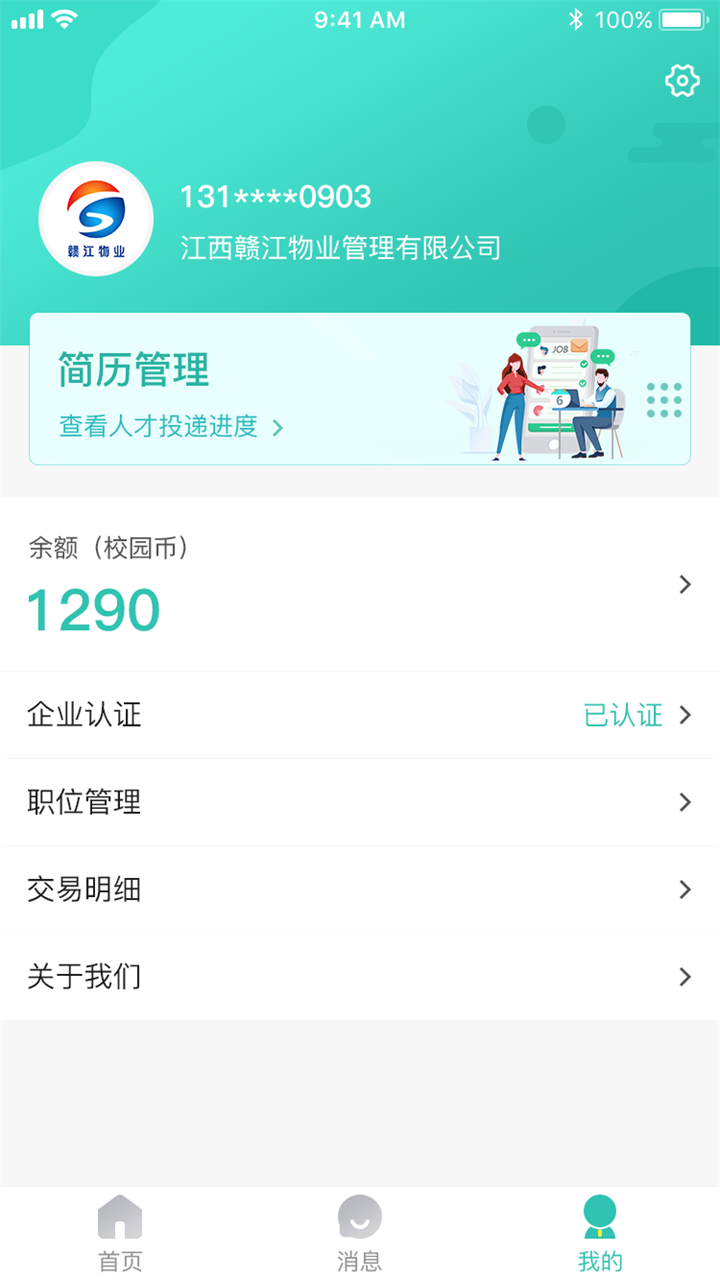
Task: Expand the 余额（校园币）balance row chevron
Action: (685, 585)
